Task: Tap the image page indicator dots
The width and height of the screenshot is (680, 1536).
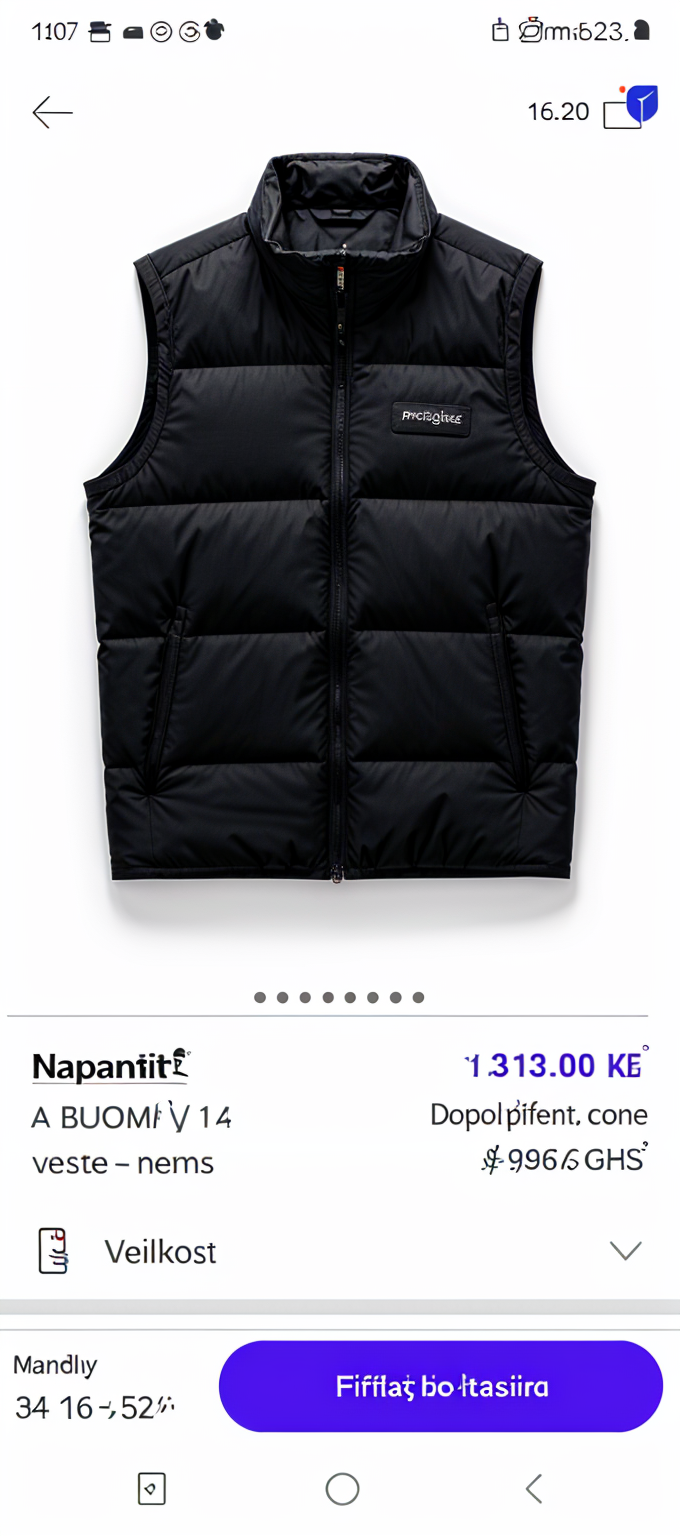Action: pos(339,997)
